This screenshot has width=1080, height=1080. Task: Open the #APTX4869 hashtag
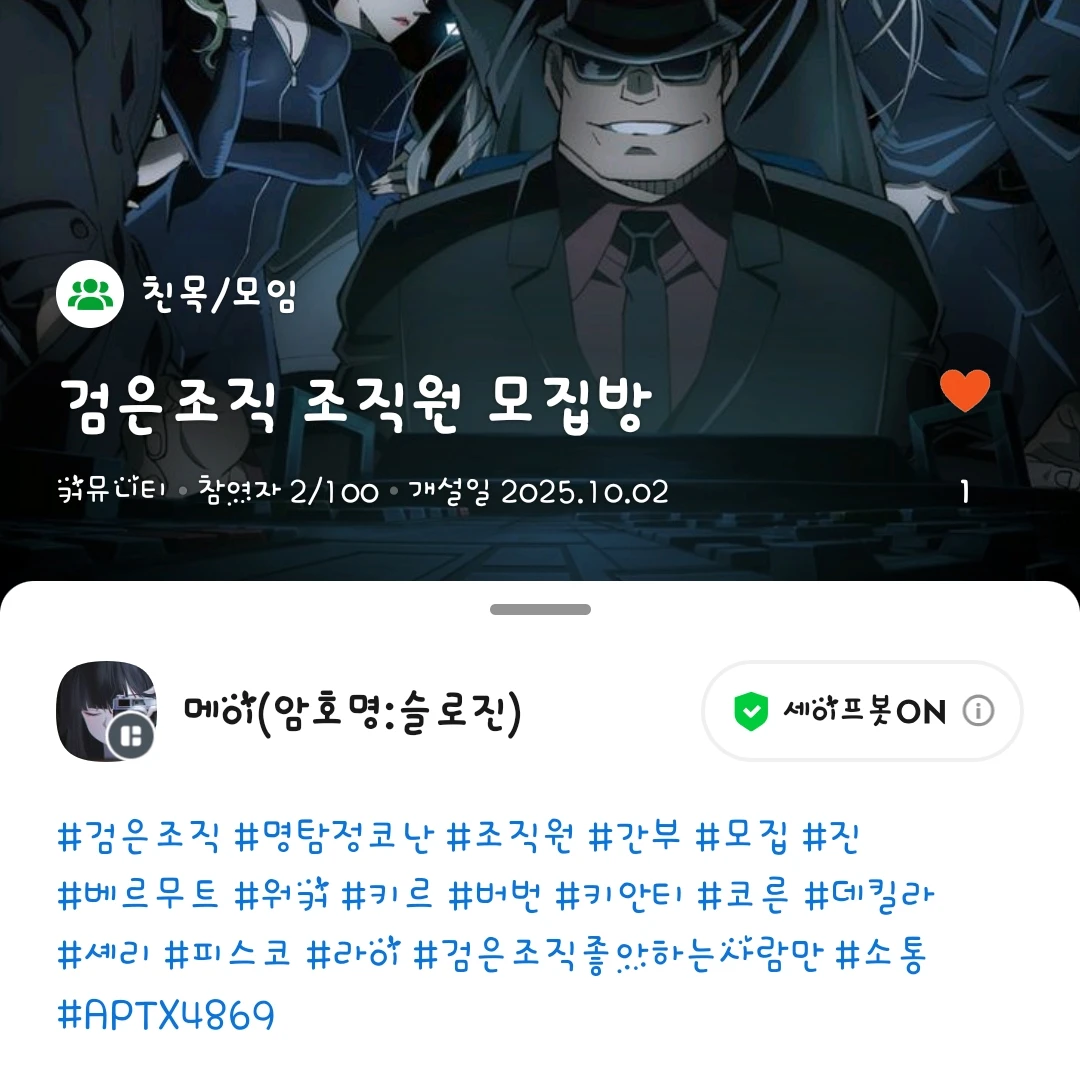[x=167, y=1015]
